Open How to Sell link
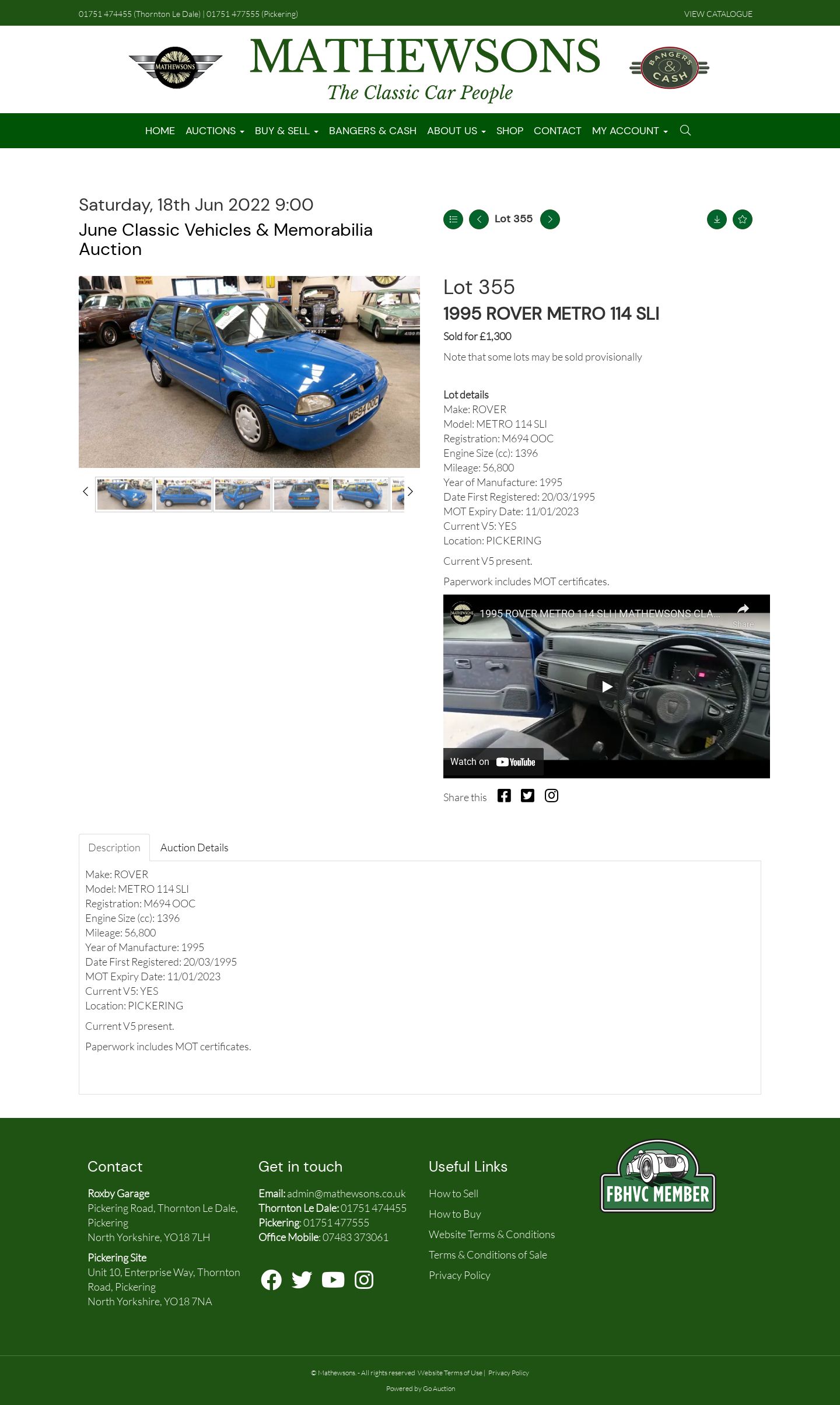 [453, 1193]
